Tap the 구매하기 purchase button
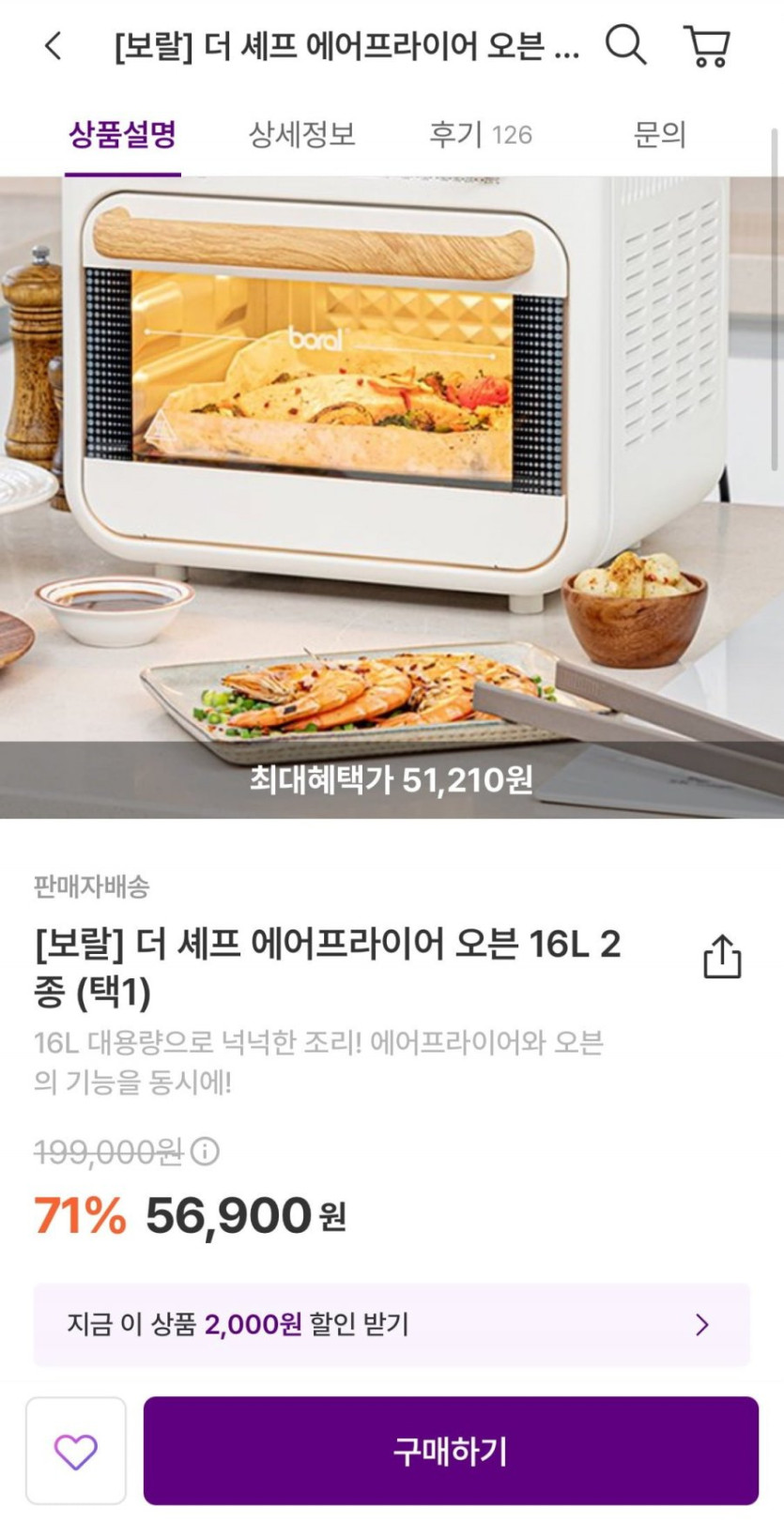 point(450,1451)
